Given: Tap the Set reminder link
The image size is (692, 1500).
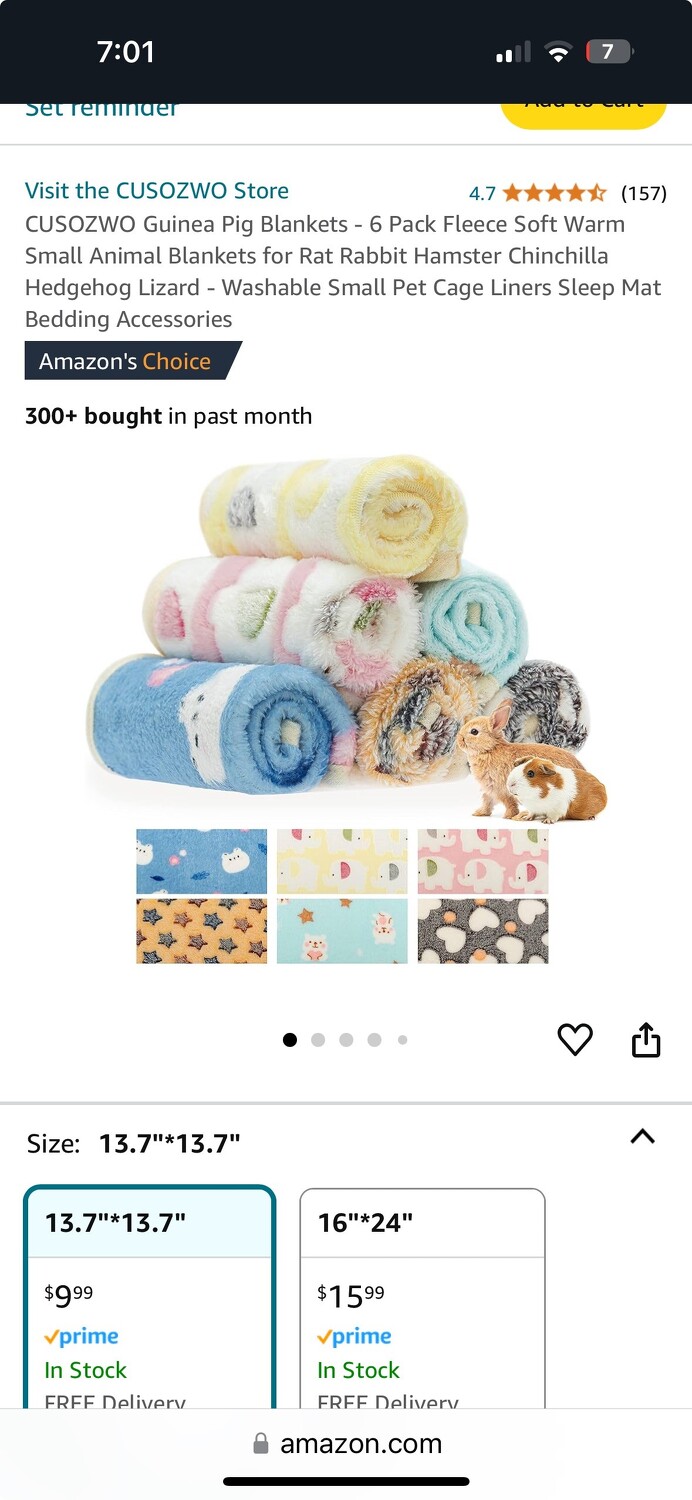Looking at the screenshot, I should coord(101,110).
